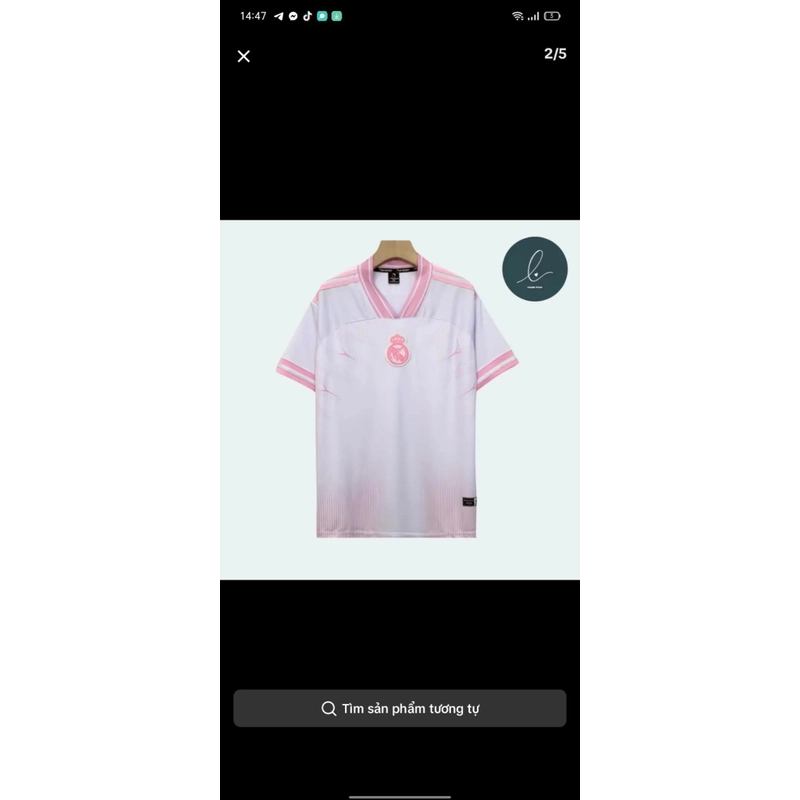Close the product image viewer
Viewport: 800px width, 800px height.
243,56
